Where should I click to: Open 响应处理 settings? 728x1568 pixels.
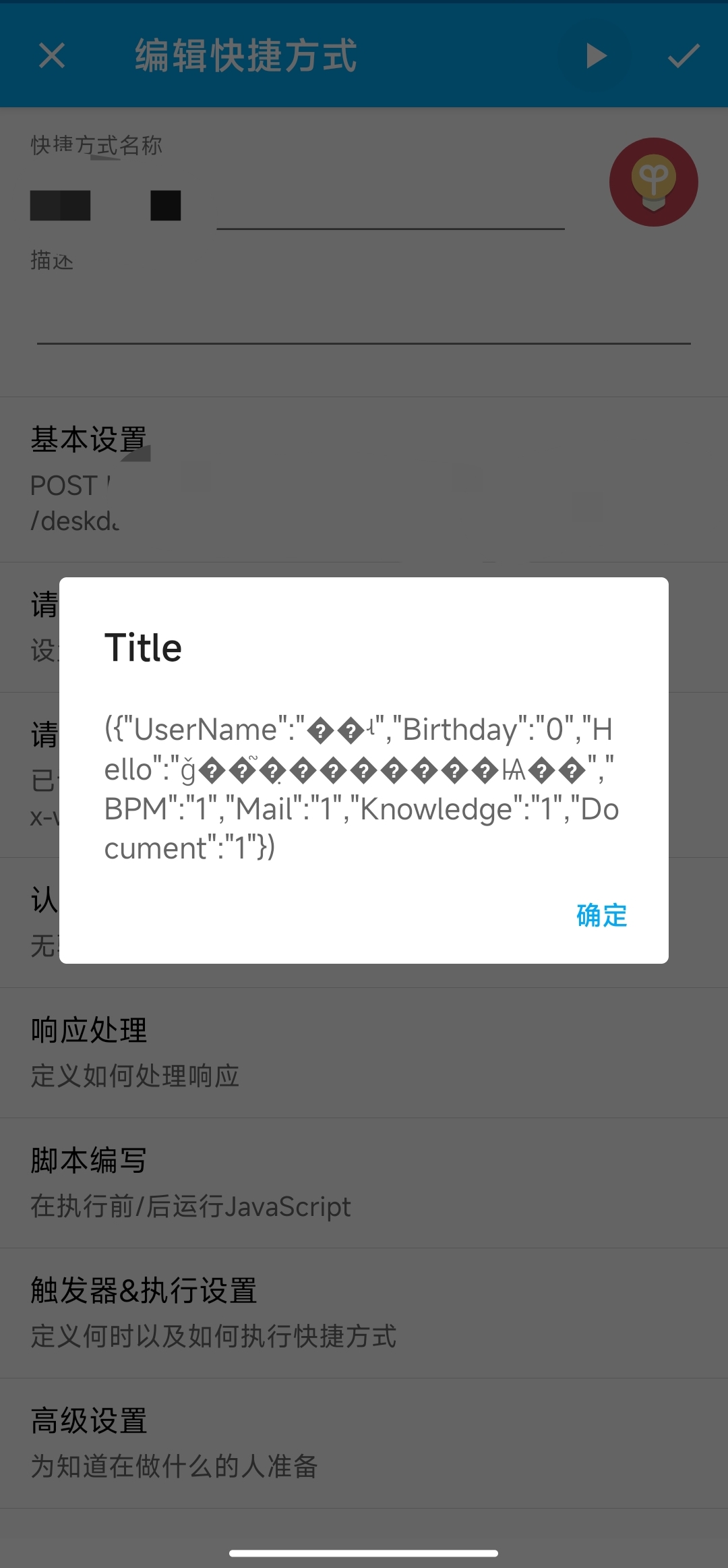364,1052
